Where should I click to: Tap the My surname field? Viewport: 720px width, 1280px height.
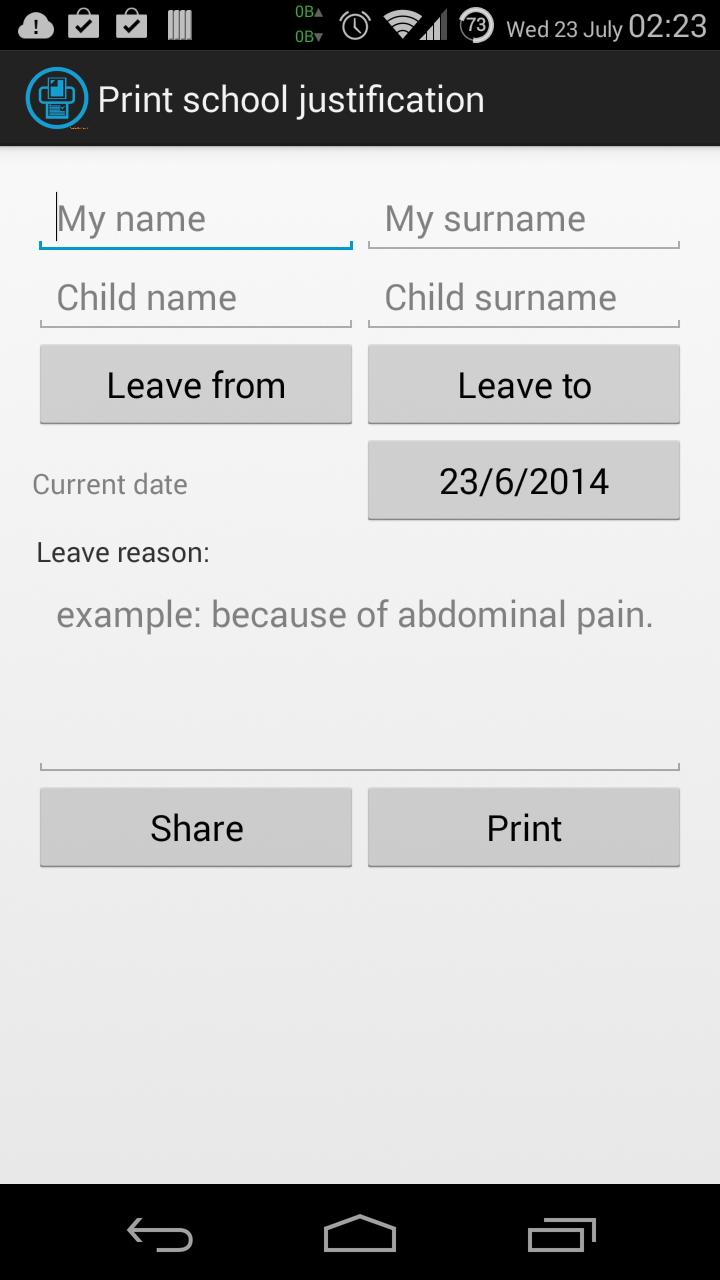[x=524, y=219]
